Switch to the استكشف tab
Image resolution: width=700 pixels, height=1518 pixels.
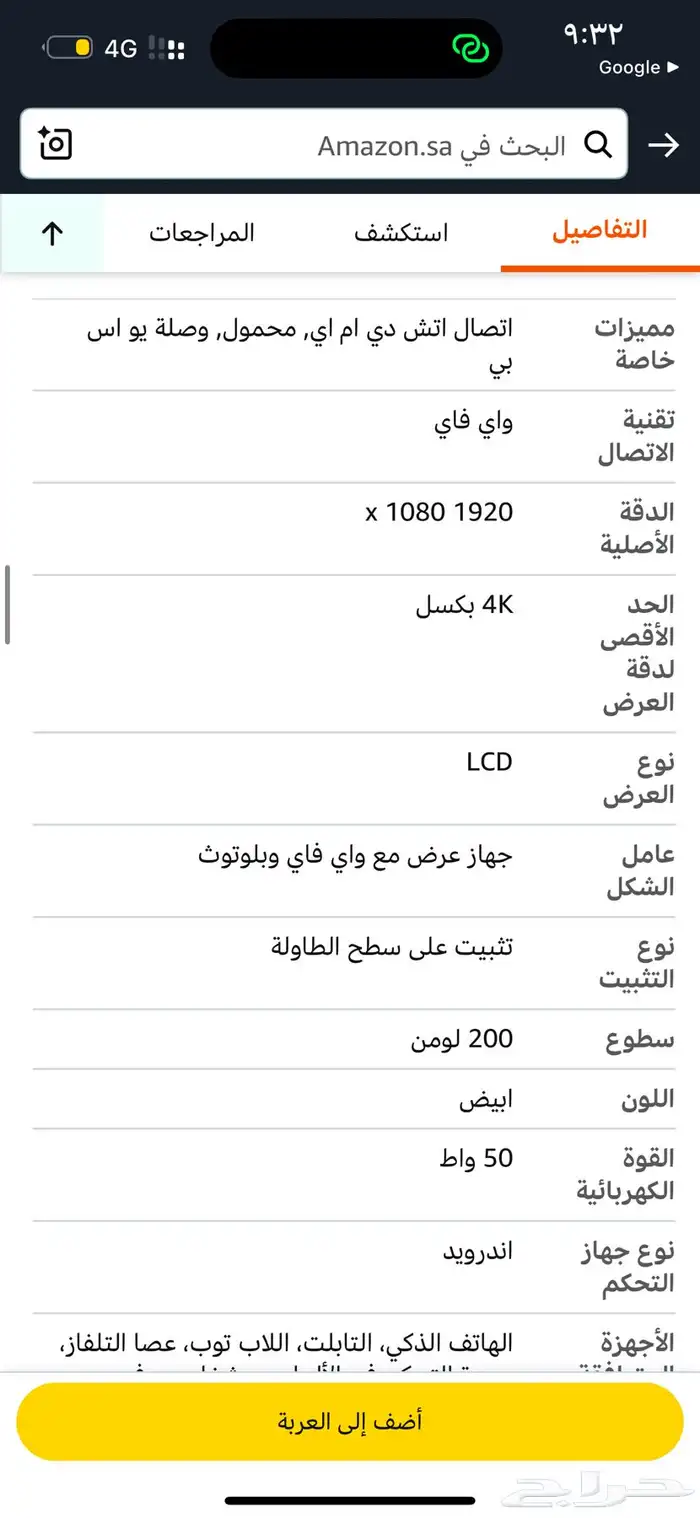click(x=401, y=233)
